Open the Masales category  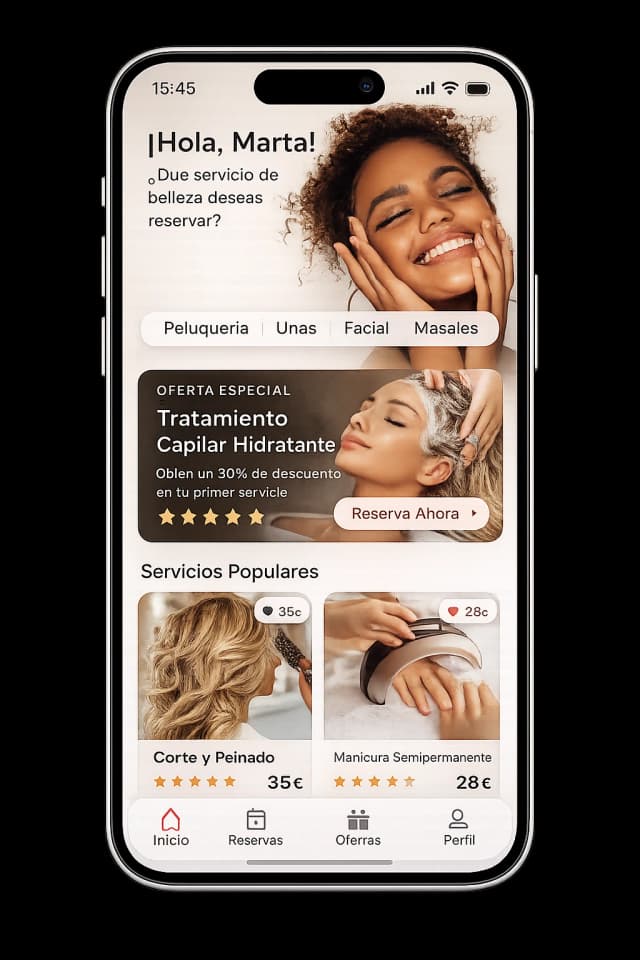(x=446, y=328)
